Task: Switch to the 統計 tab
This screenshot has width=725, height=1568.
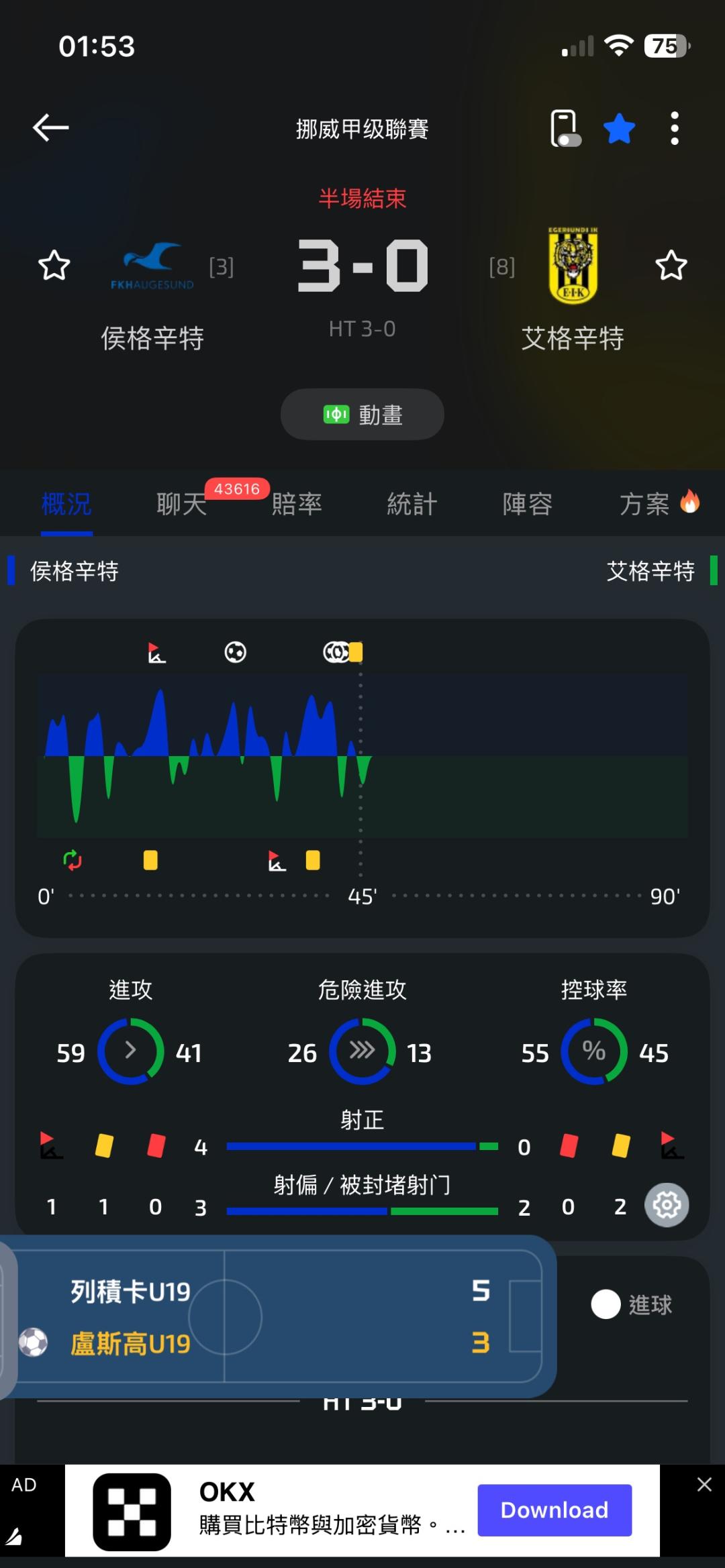Action: [412, 504]
